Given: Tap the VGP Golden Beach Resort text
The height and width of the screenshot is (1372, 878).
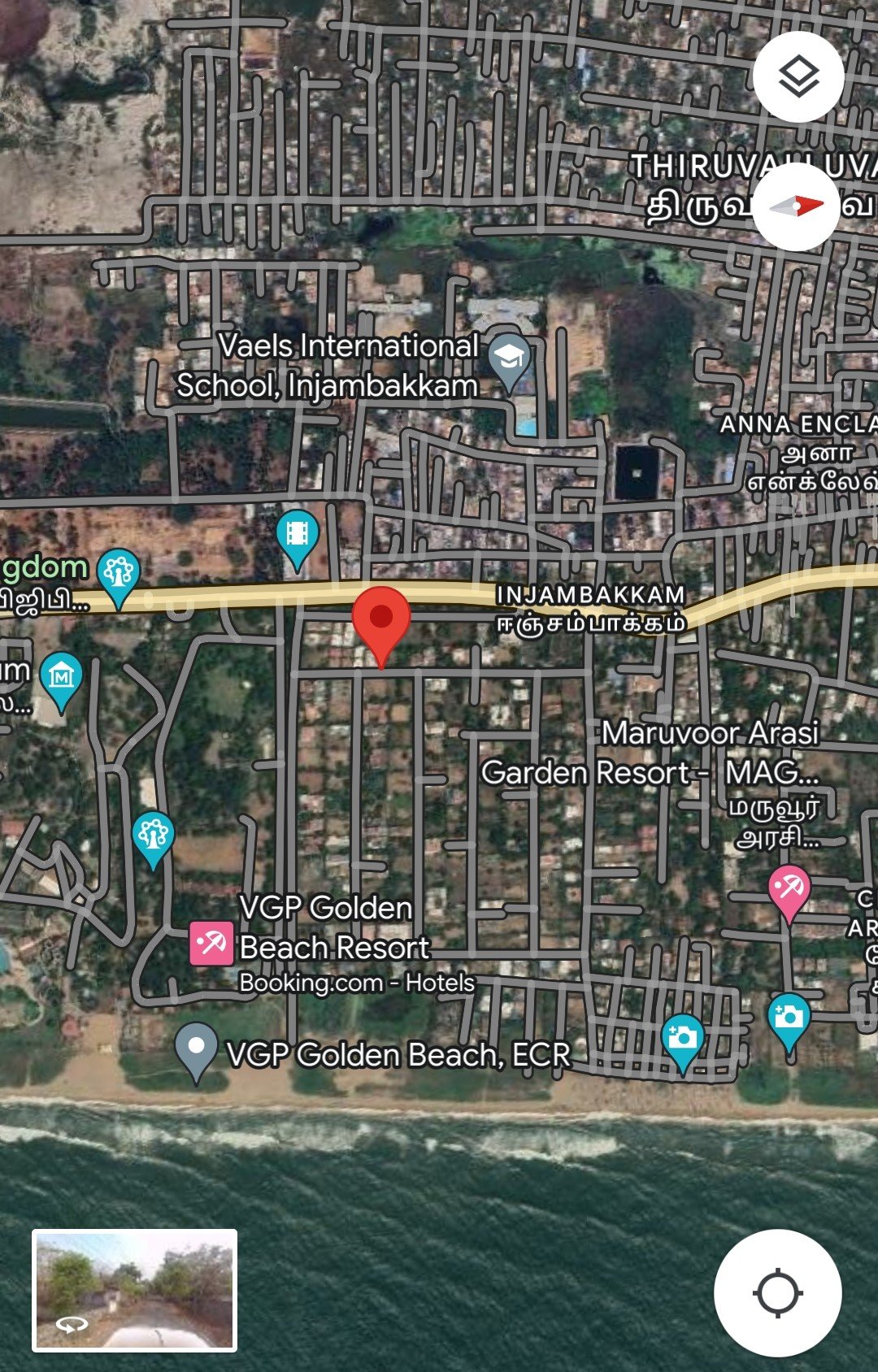Looking at the screenshot, I should point(328,928).
